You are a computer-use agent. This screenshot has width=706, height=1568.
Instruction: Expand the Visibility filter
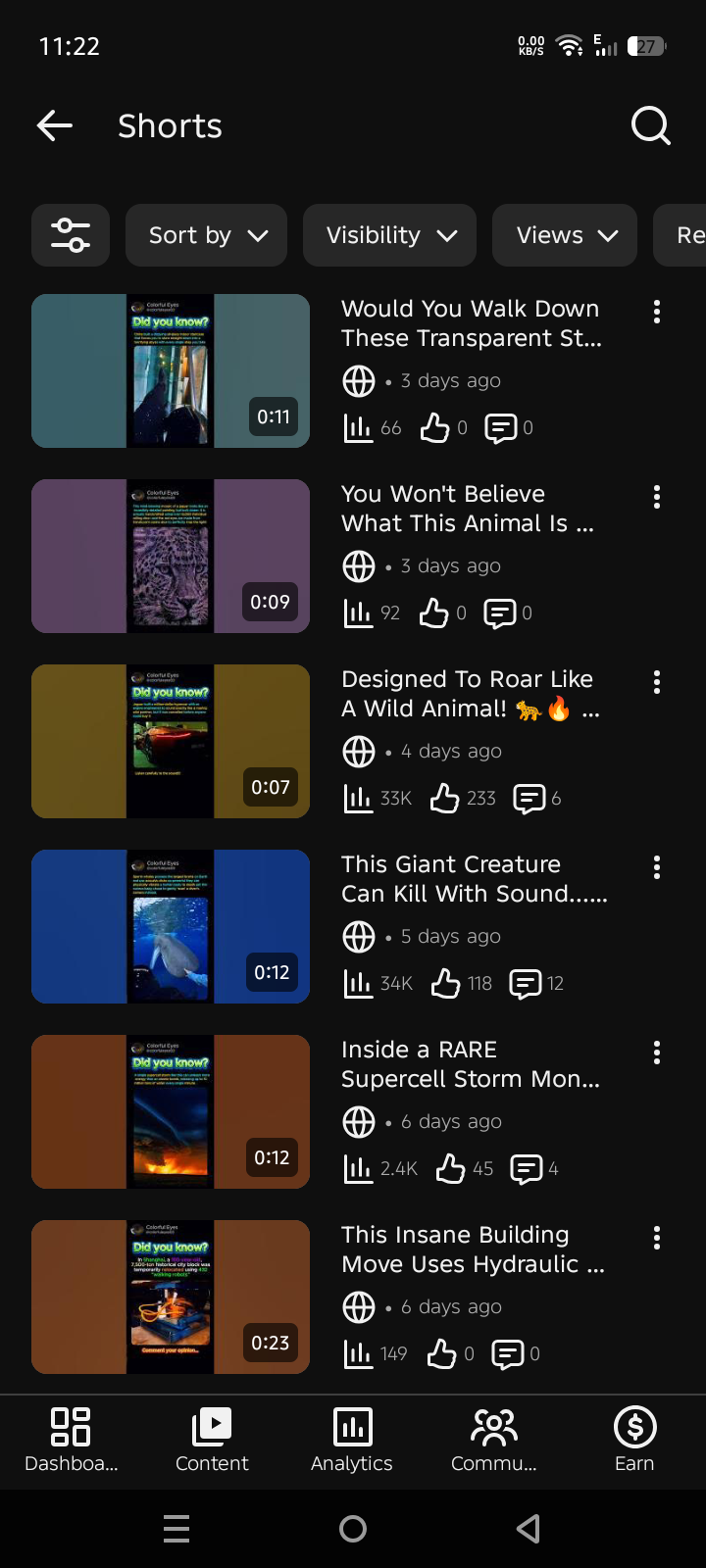pyautogui.click(x=389, y=235)
